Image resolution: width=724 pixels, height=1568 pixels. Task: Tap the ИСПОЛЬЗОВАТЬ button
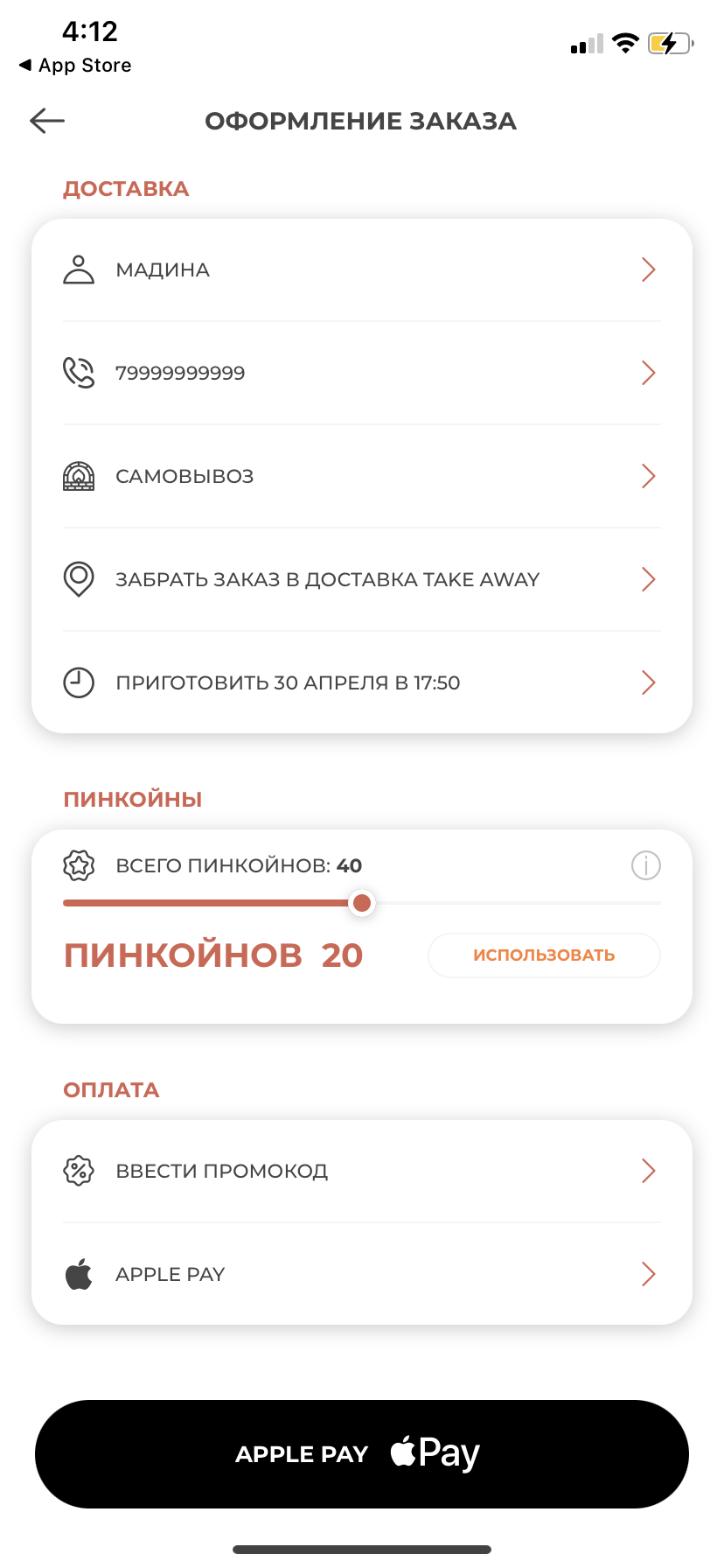pos(544,955)
